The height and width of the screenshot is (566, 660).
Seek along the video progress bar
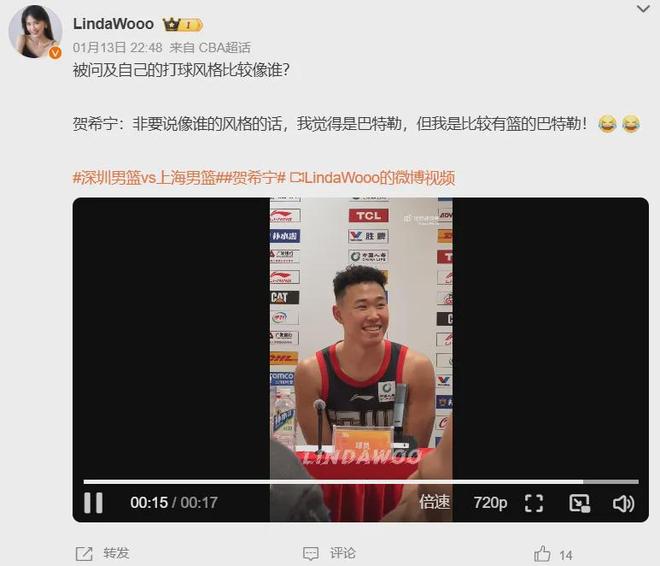tap(360, 482)
